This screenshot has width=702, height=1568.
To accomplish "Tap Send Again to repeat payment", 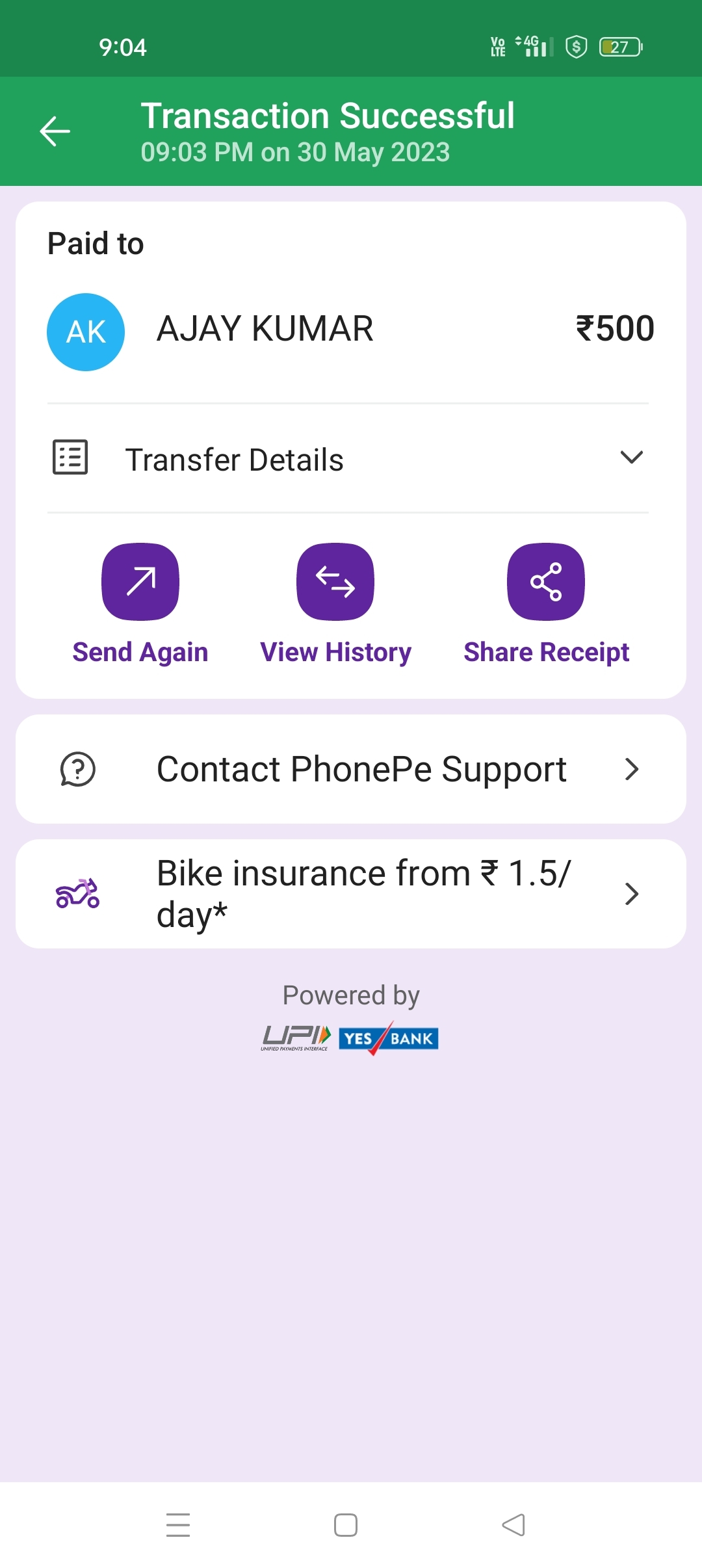I will [140, 582].
